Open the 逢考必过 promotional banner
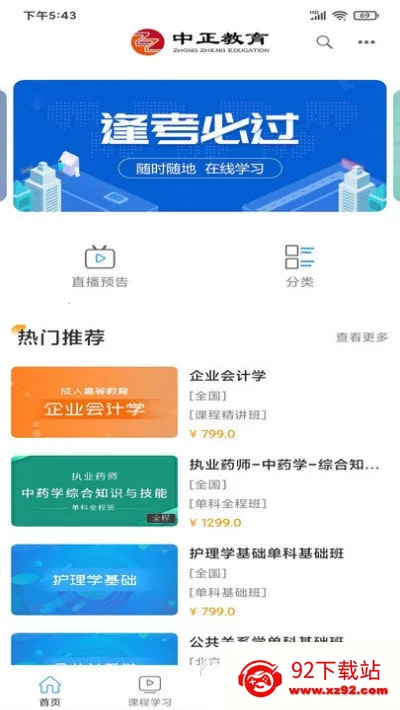400x710 pixels. tap(200, 146)
